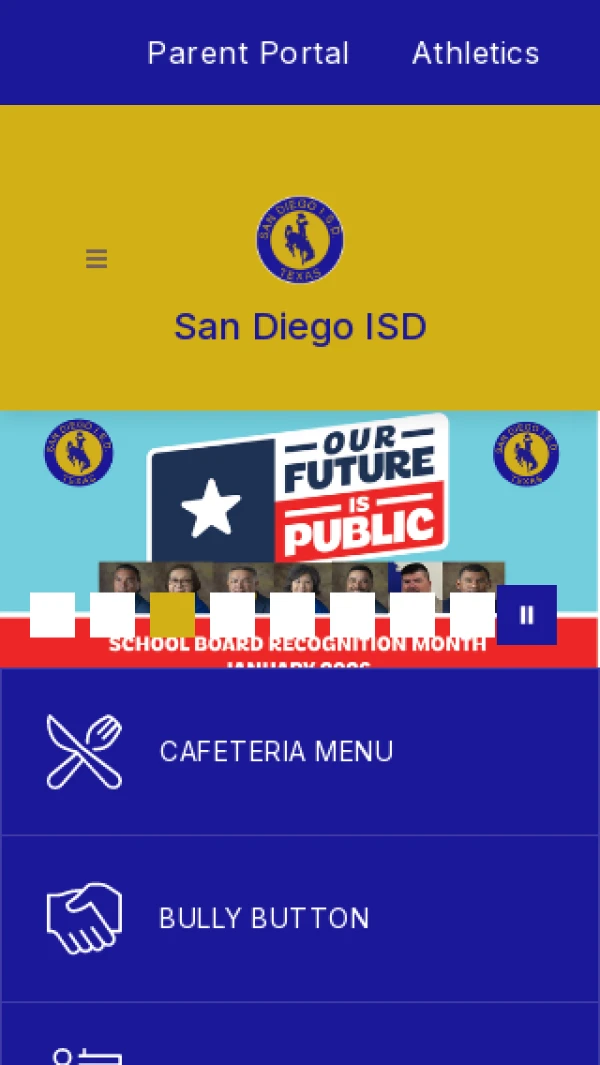Tap the San Diego ISD site title
The height and width of the screenshot is (1065, 600).
click(x=300, y=327)
